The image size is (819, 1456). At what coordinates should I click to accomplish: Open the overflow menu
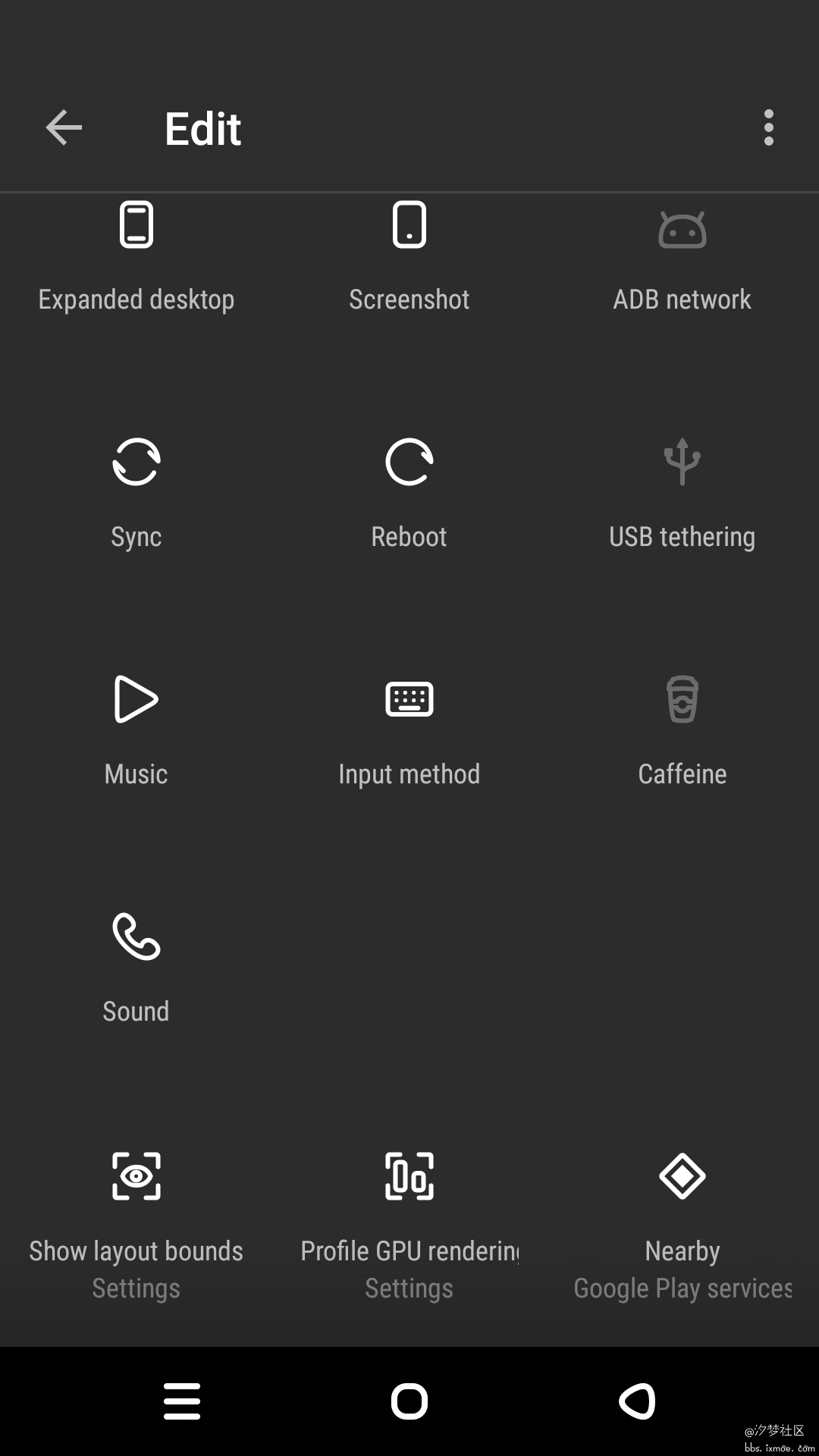pos(768,127)
